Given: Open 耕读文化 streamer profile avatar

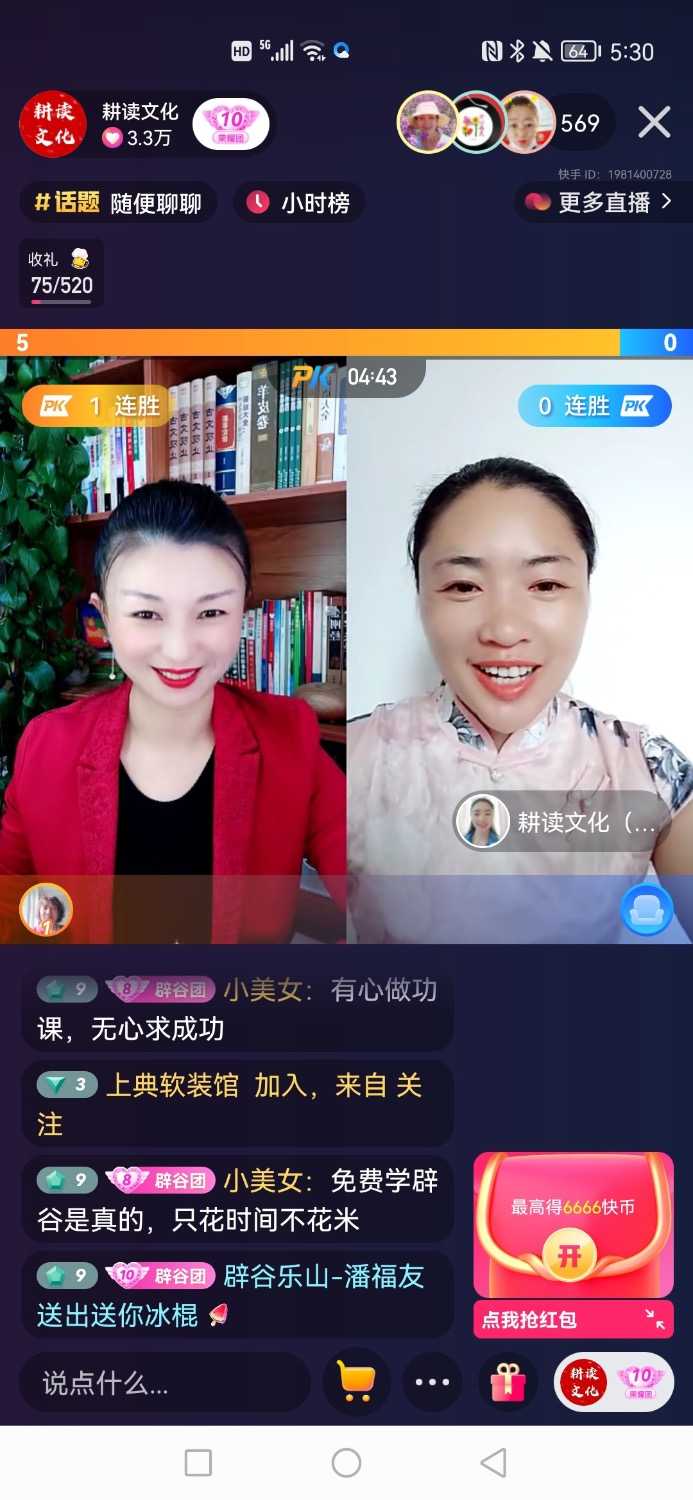Looking at the screenshot, I should [x=53, y=124].
